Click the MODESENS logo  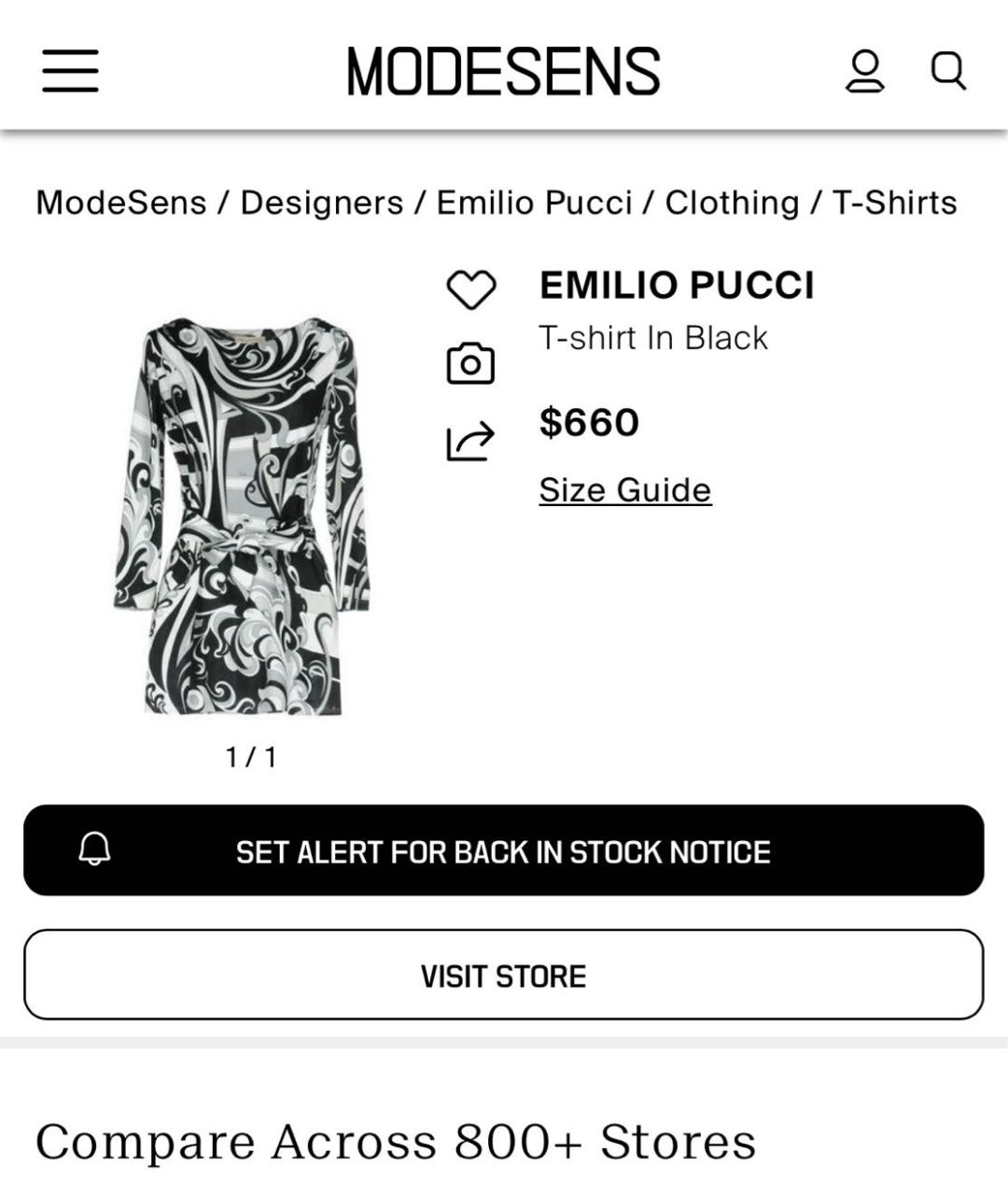pos(504,70)
